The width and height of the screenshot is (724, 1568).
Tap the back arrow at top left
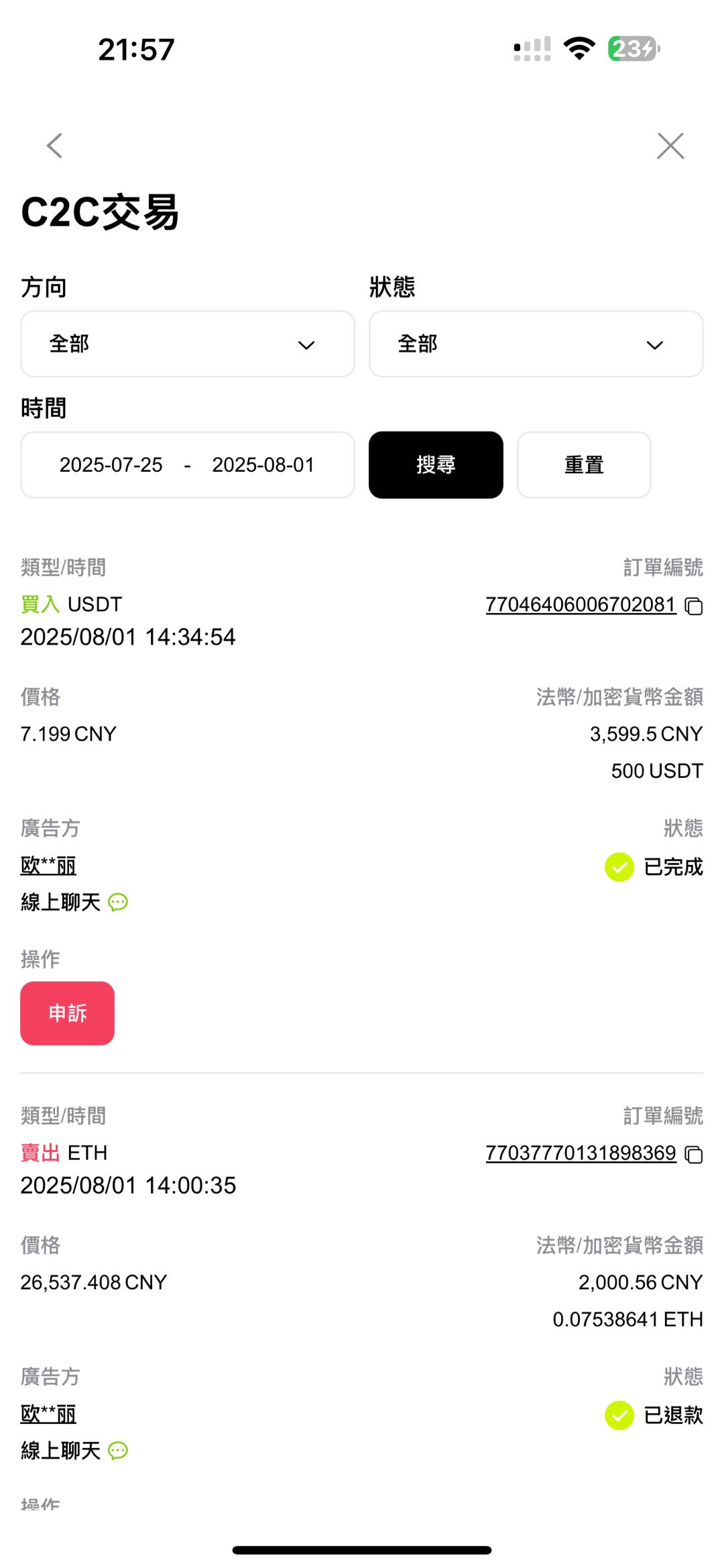[54, 146]
